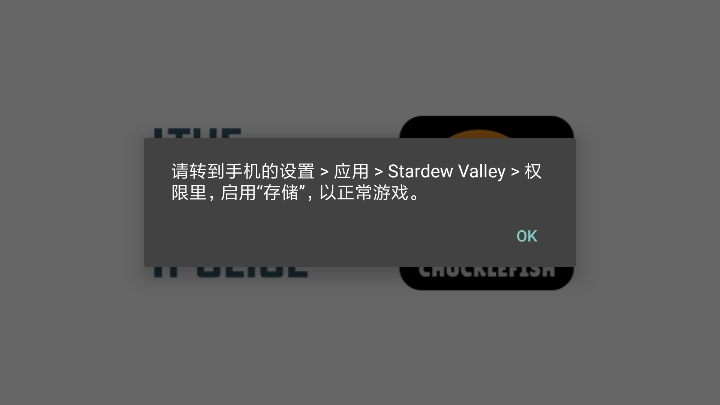
Task: Confirm the storage permission dialog with OK
Action: (526, 236)
